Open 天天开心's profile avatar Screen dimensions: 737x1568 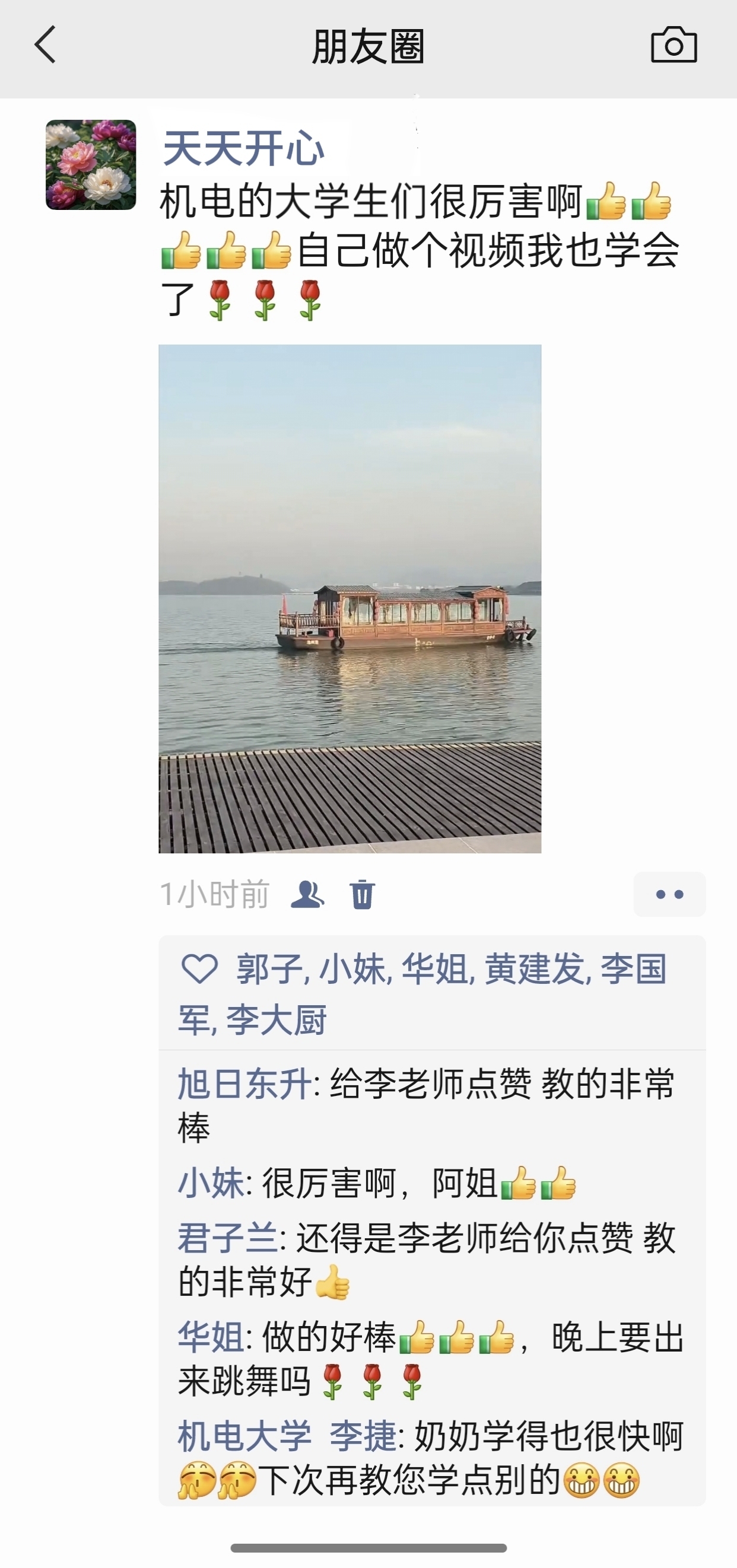click(x=91, y=165)
